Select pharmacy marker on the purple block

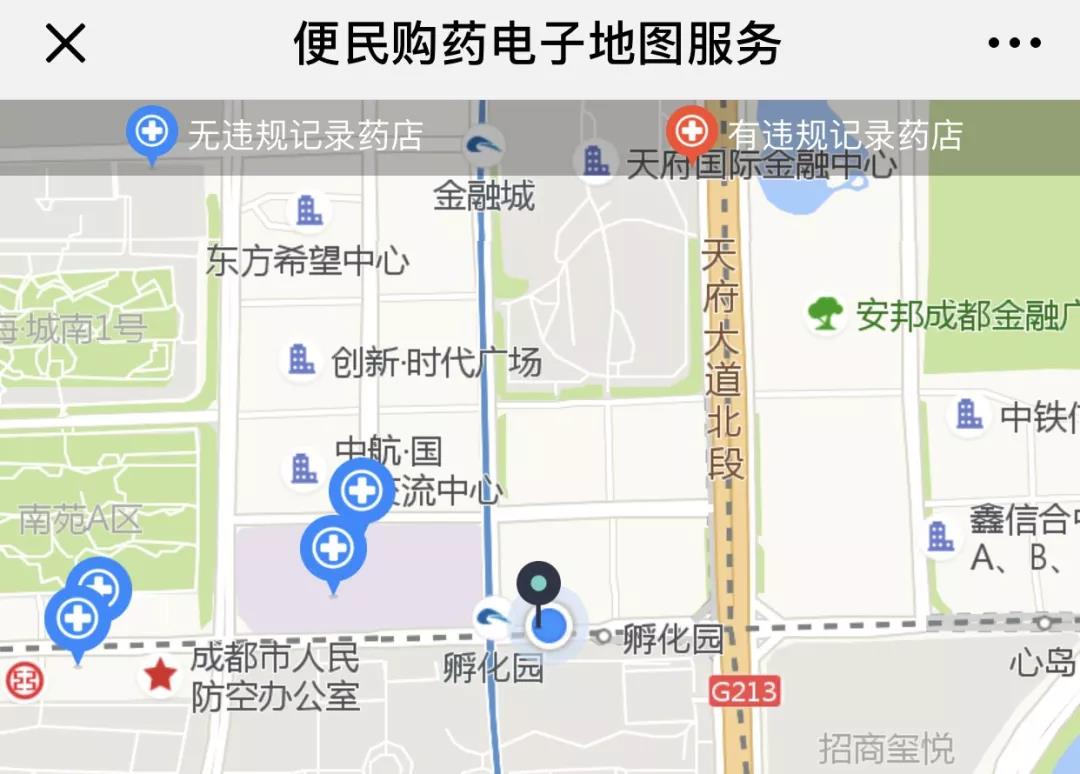(x=333, y=548)
